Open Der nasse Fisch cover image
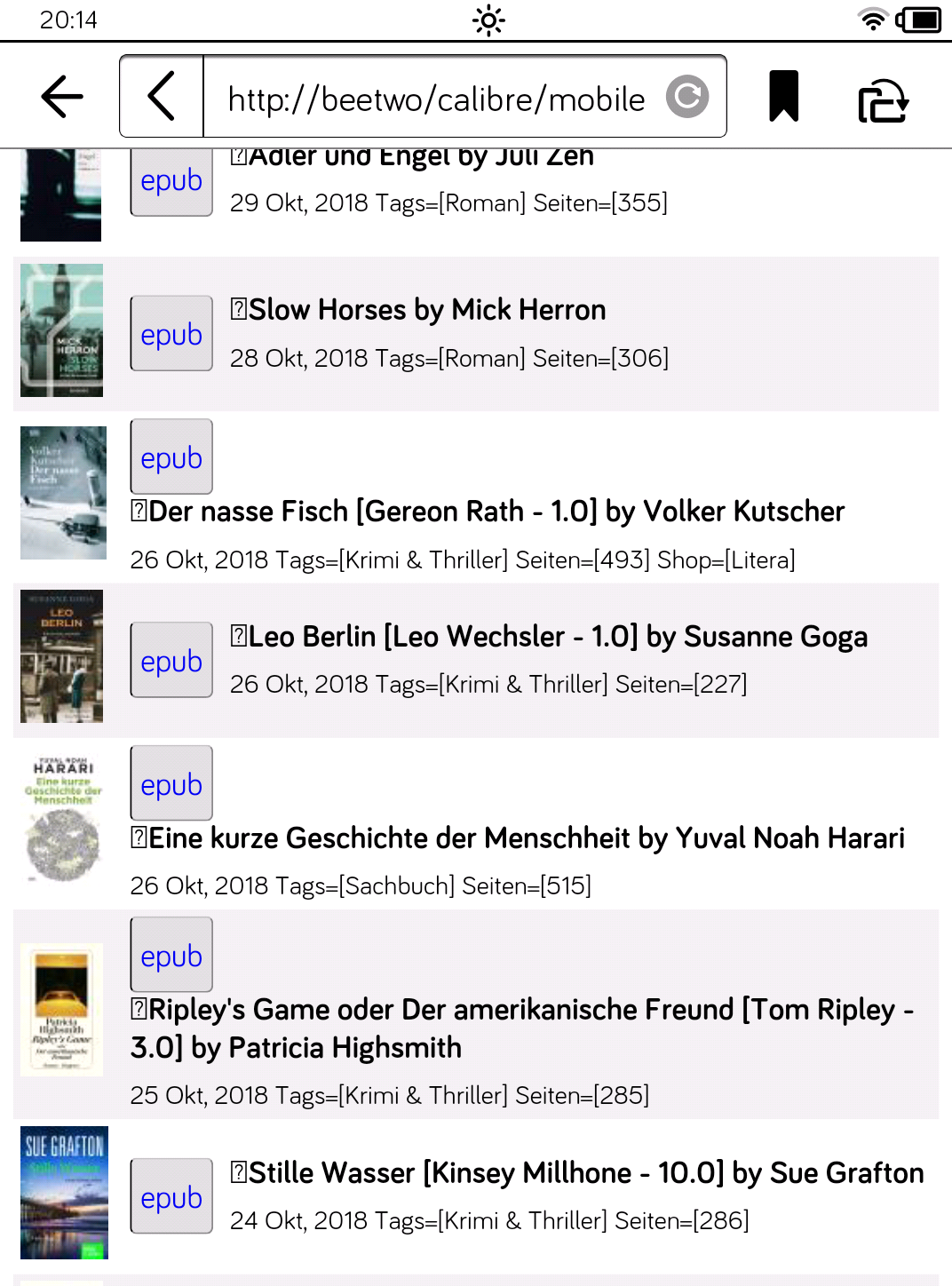 click(x=63, y=493)
